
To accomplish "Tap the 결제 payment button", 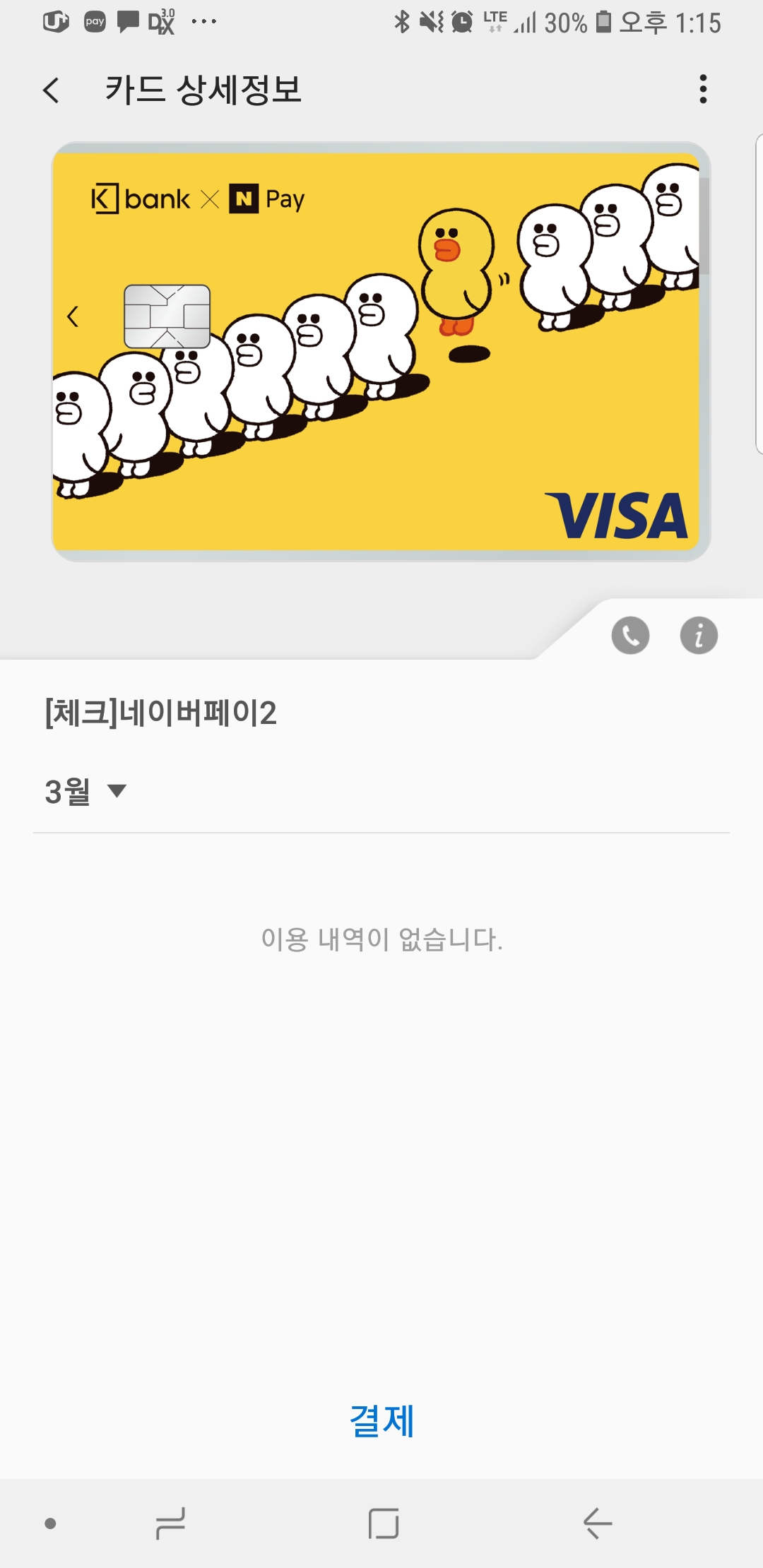I will coord(381,1420).
